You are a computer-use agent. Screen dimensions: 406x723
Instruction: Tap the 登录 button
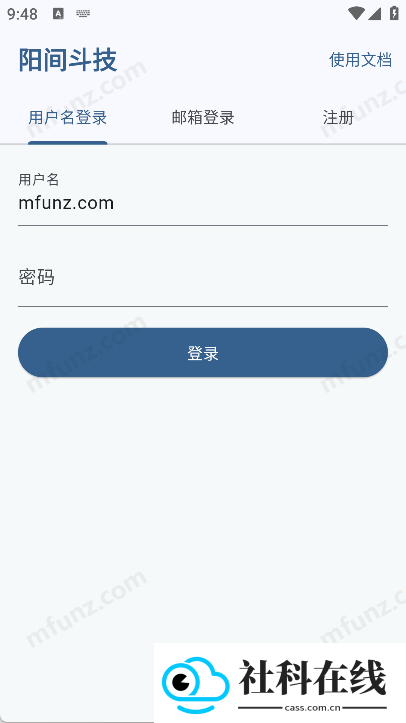(x=203, y=353)
